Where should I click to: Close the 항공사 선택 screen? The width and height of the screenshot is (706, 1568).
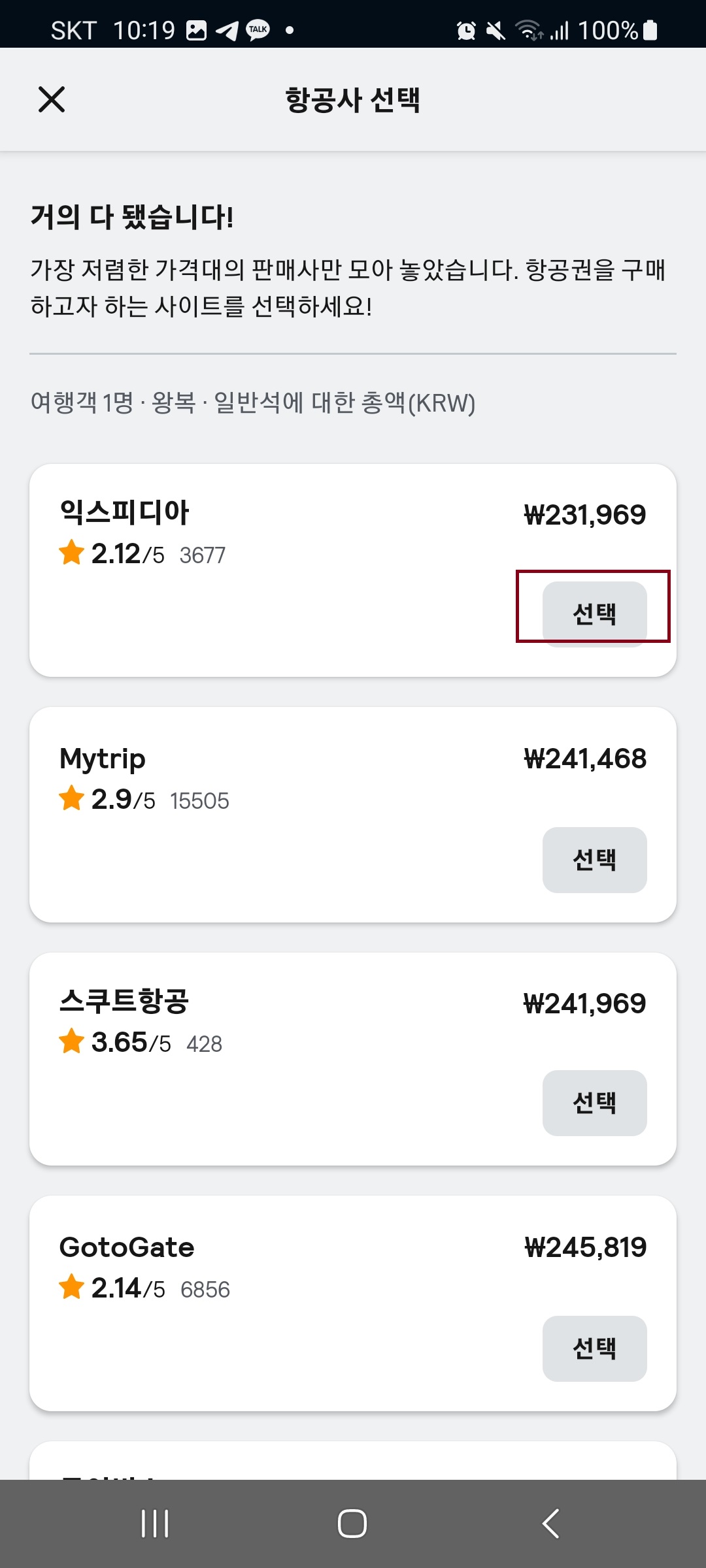pyautogui.click(x=51, y=99)
